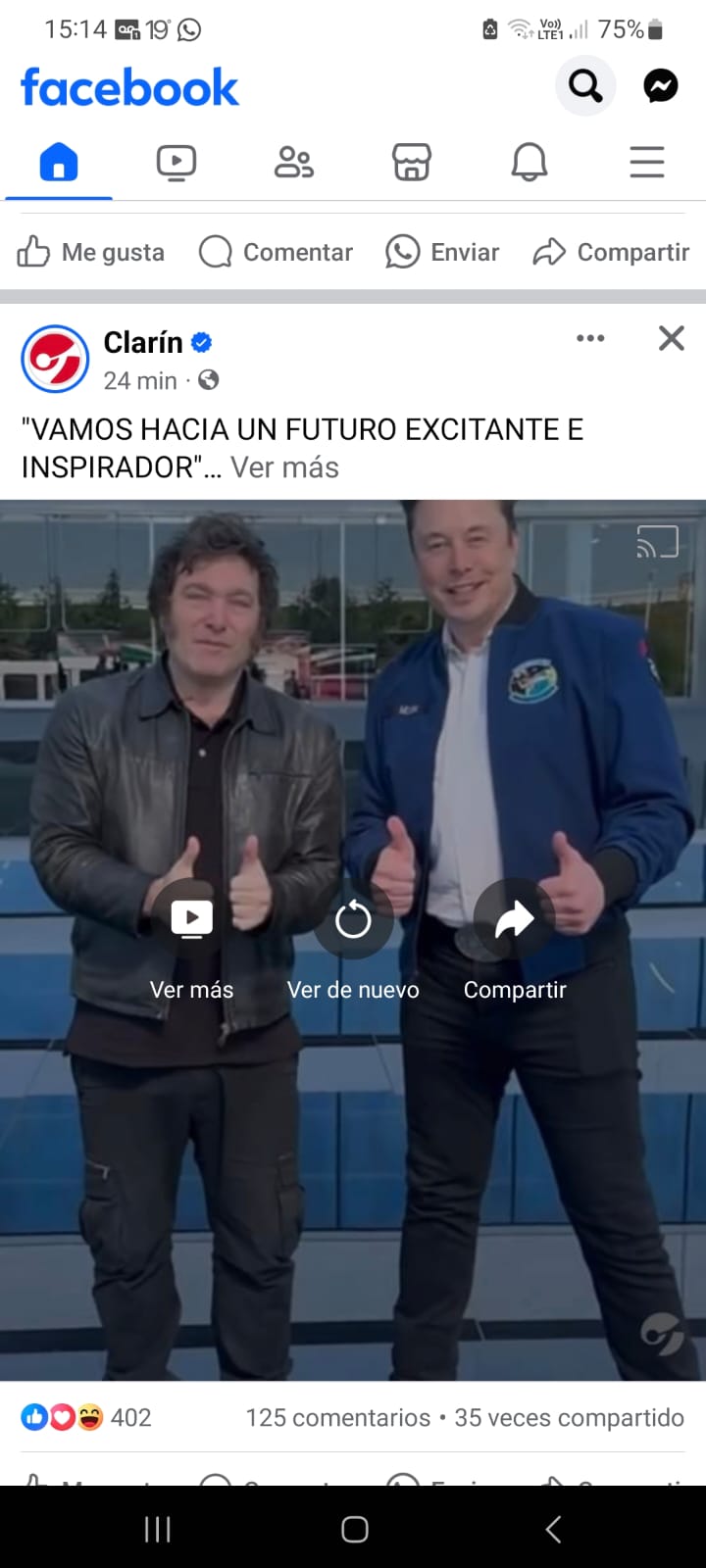Open the Friends tab
The width and height of the screenshot is (706, 1568).
pos(294,162)
